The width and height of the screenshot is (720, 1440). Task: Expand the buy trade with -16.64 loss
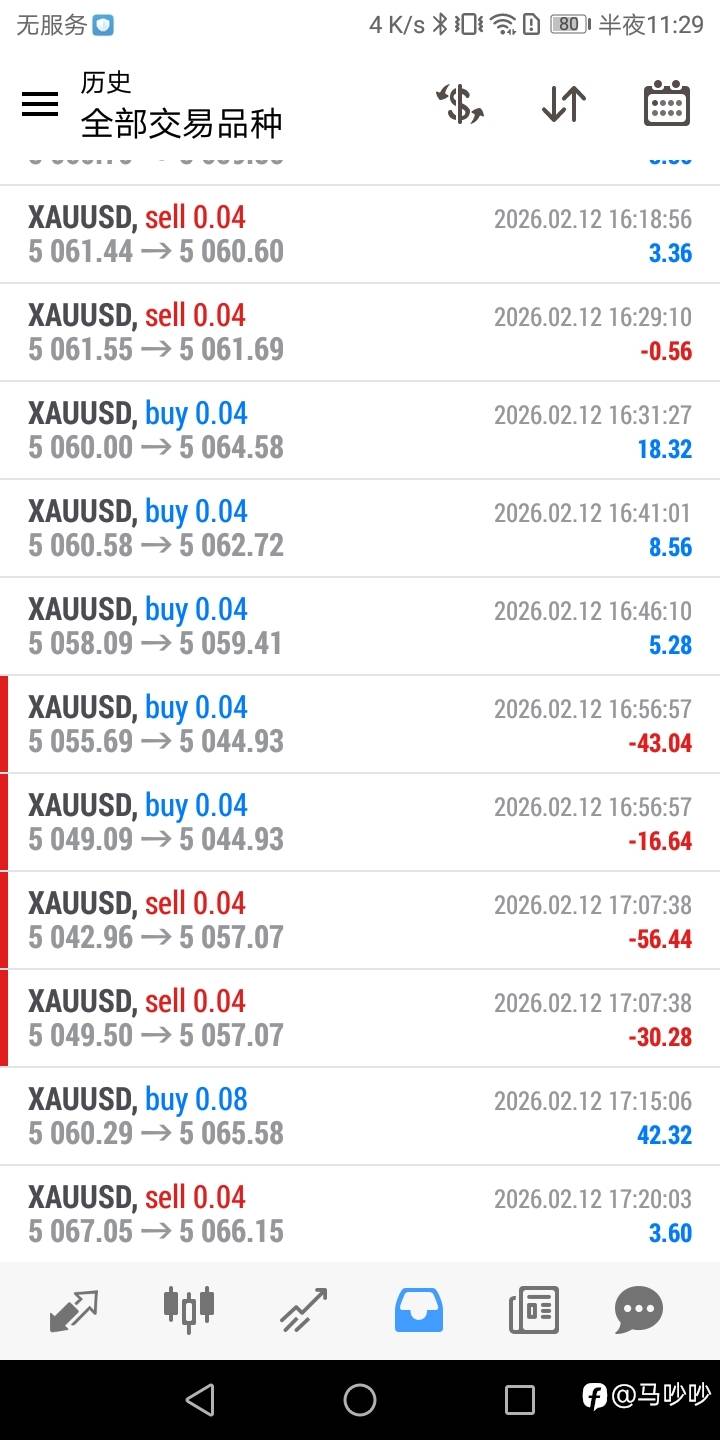pyautogui.click(x=360, y=823)
